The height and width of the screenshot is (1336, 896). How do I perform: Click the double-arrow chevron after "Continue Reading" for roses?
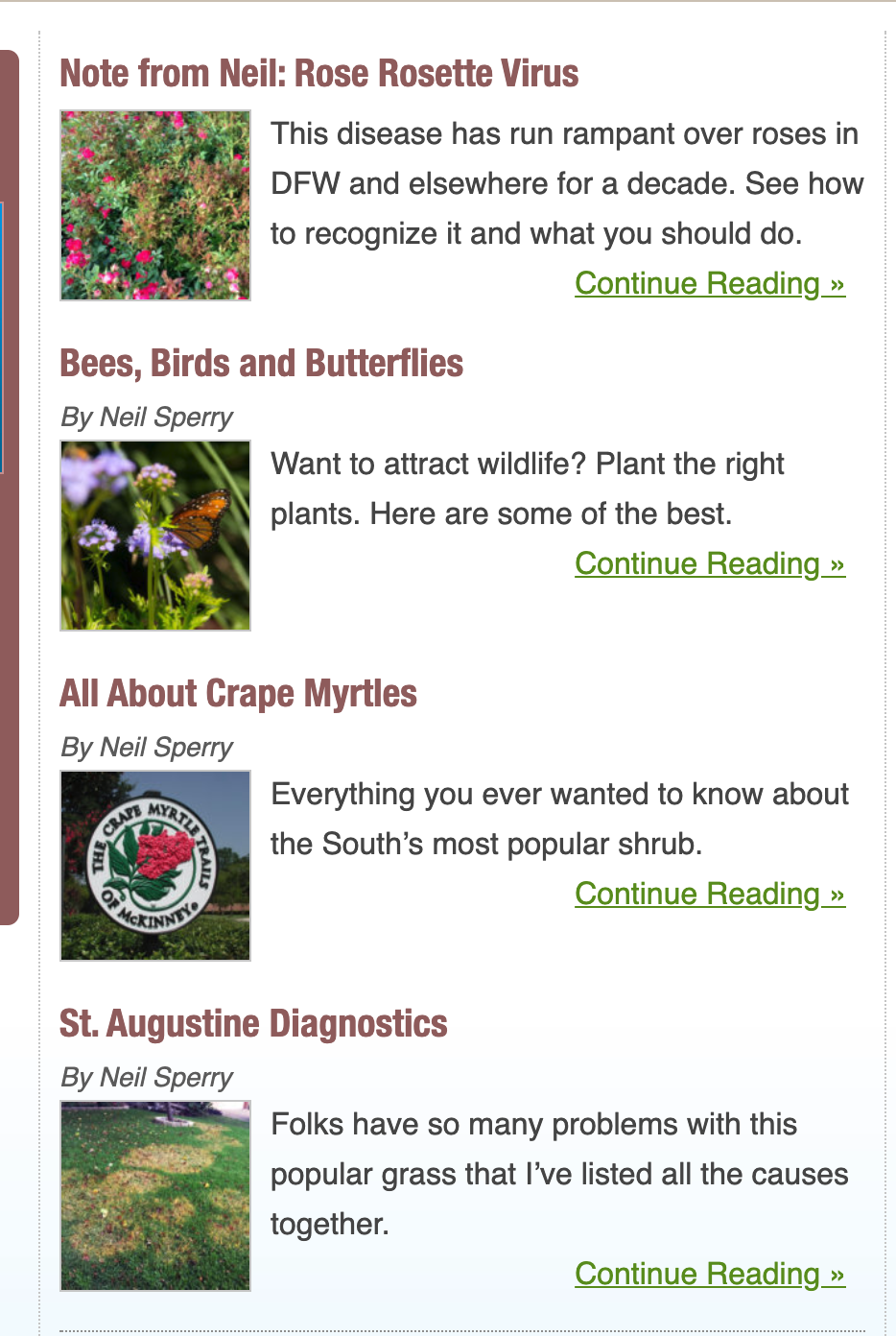[837, 283]
